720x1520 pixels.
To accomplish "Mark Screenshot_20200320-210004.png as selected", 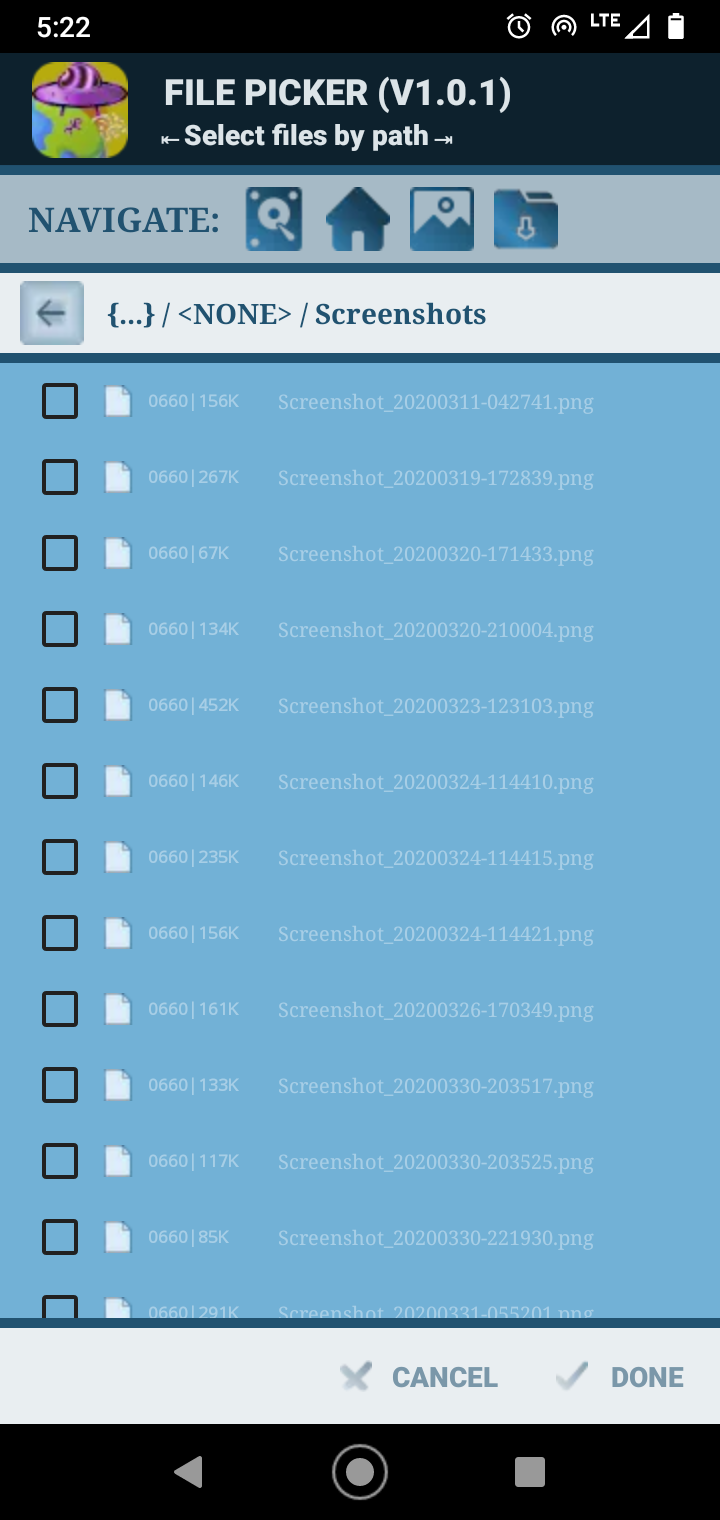I will point(60,630).
